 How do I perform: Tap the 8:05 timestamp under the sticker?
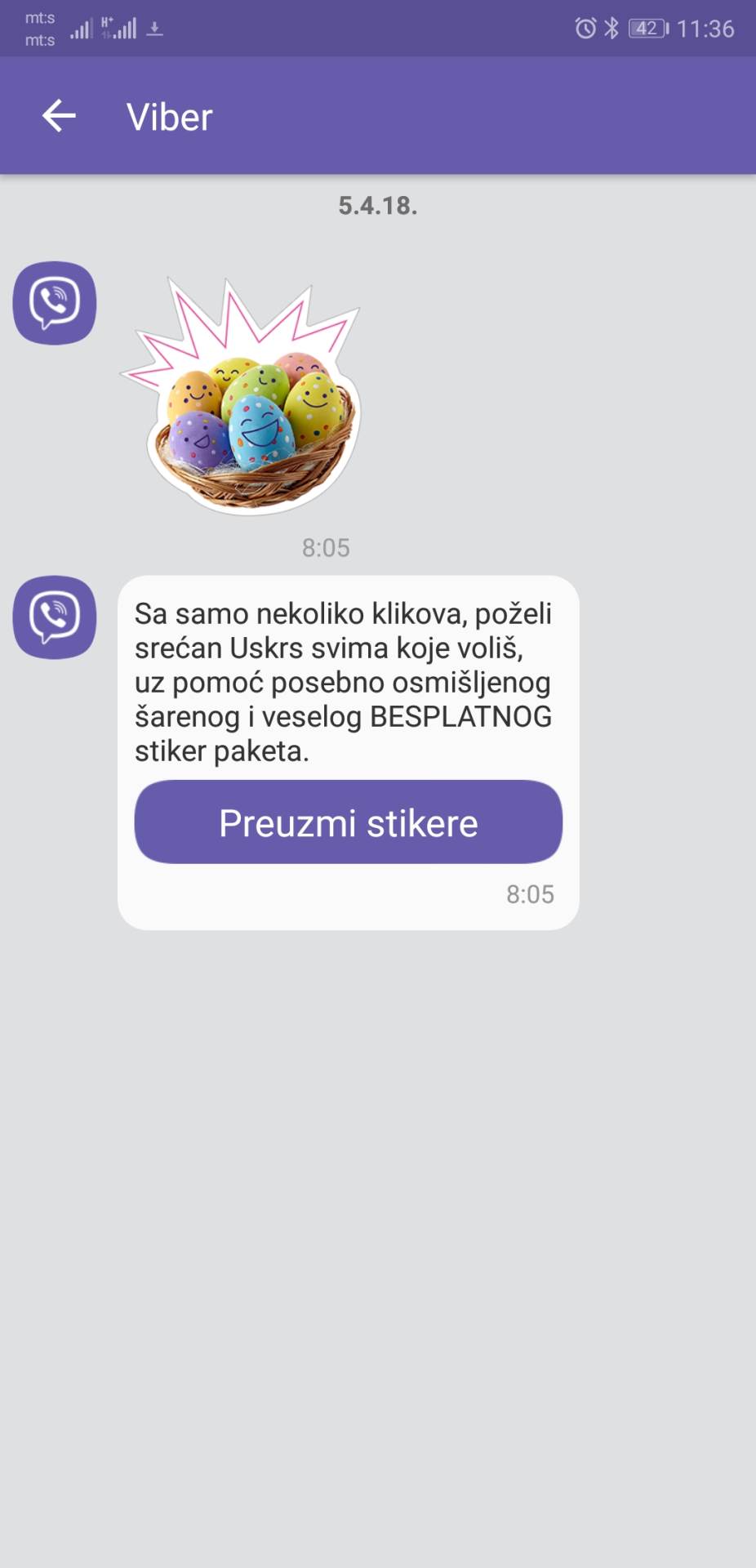326,549
